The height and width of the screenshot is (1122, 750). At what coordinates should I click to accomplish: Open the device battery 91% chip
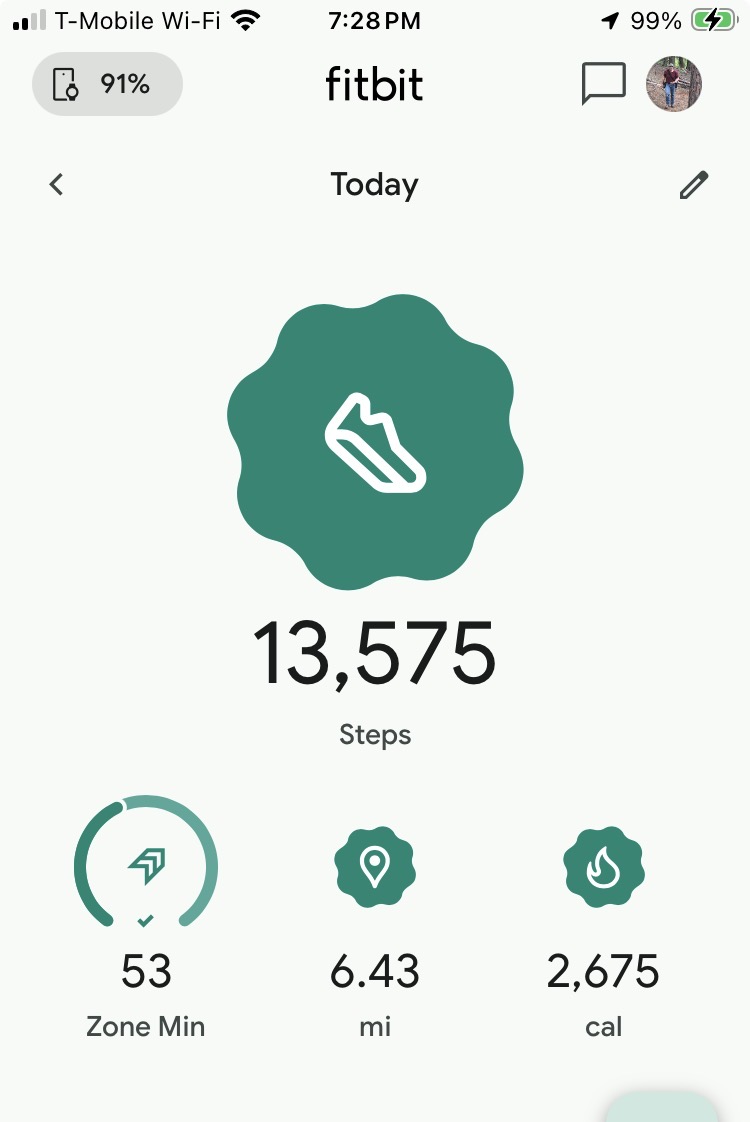107,84
